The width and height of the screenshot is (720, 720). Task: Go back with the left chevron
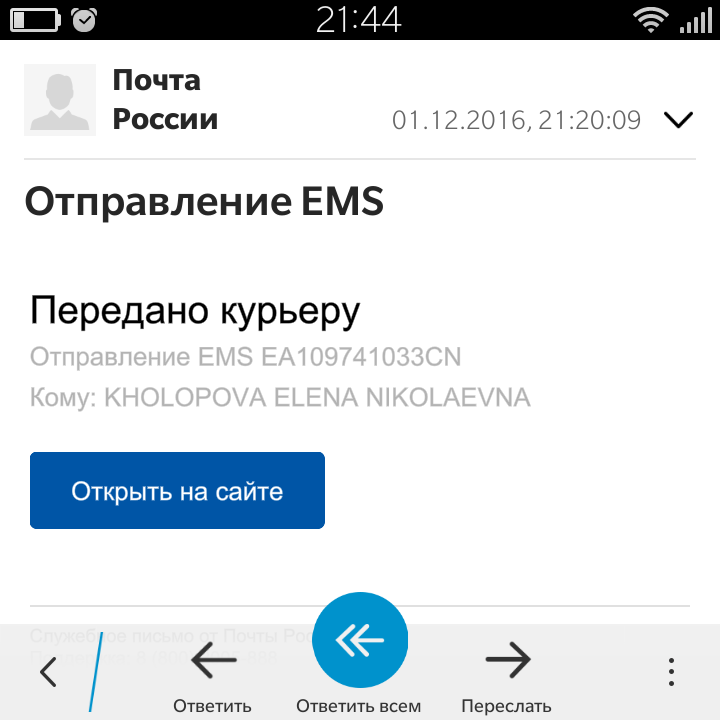(x=47, y=672)
